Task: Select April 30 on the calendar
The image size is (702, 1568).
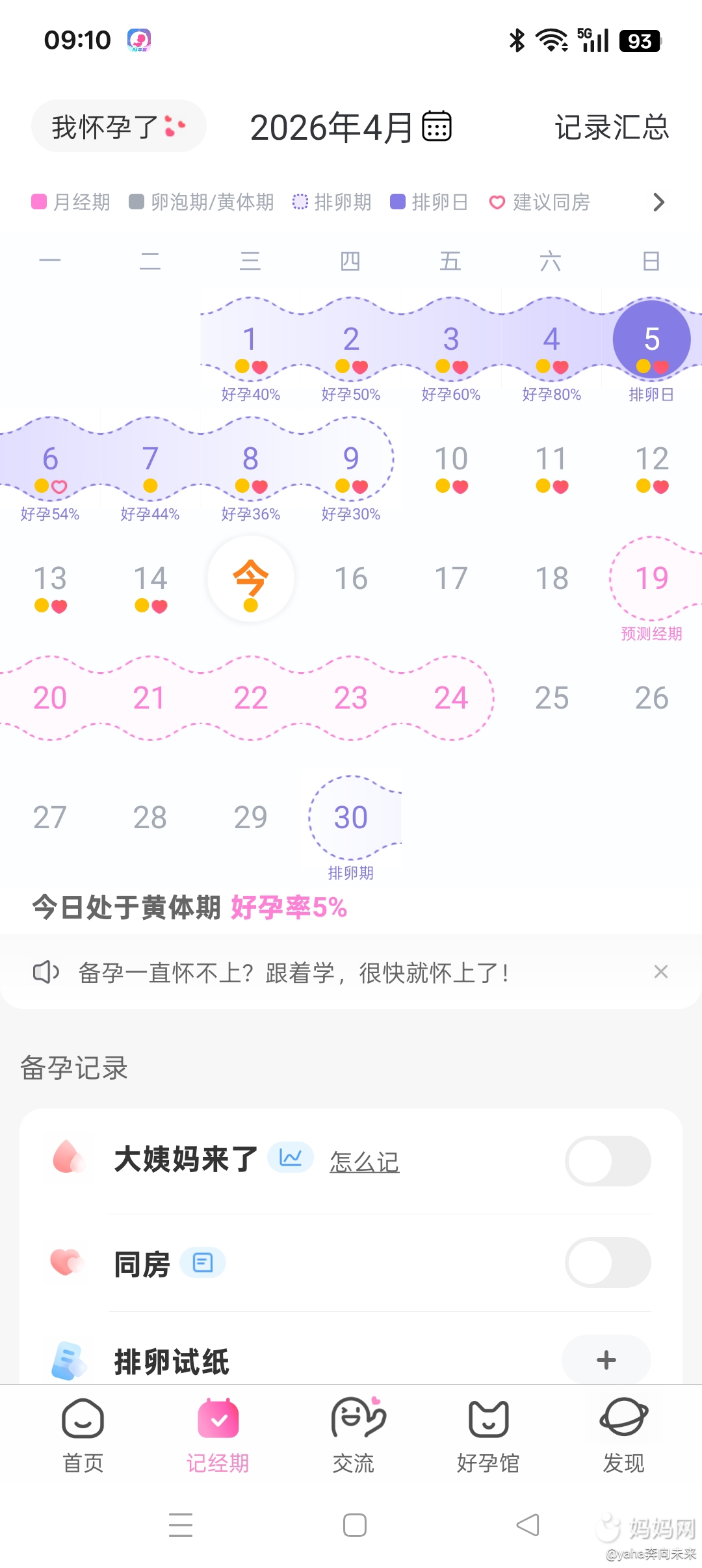Action: click(x=351, y=818)
